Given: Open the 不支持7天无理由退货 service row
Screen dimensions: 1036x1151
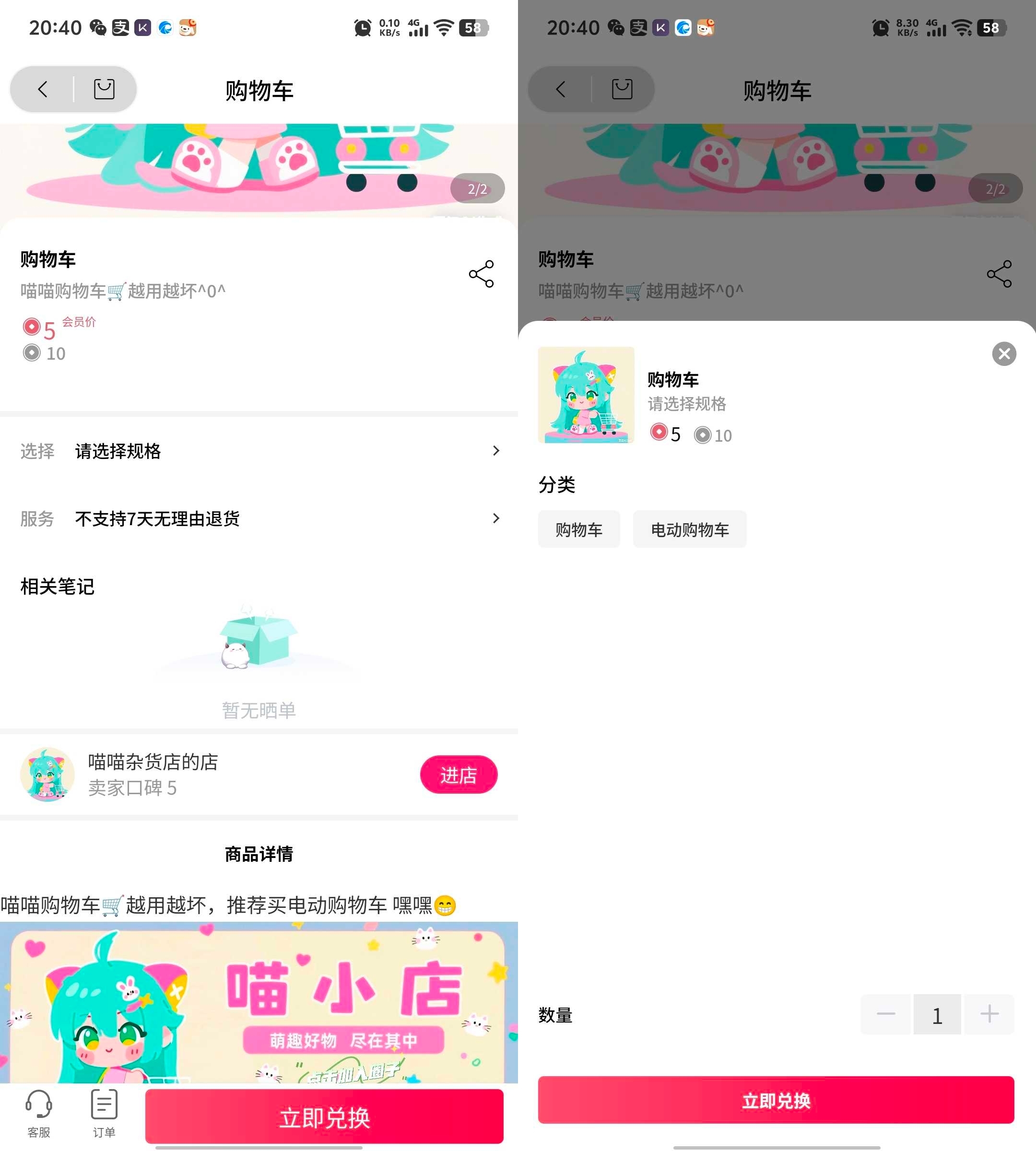Looking at the screenshot, I should point(259,518).
